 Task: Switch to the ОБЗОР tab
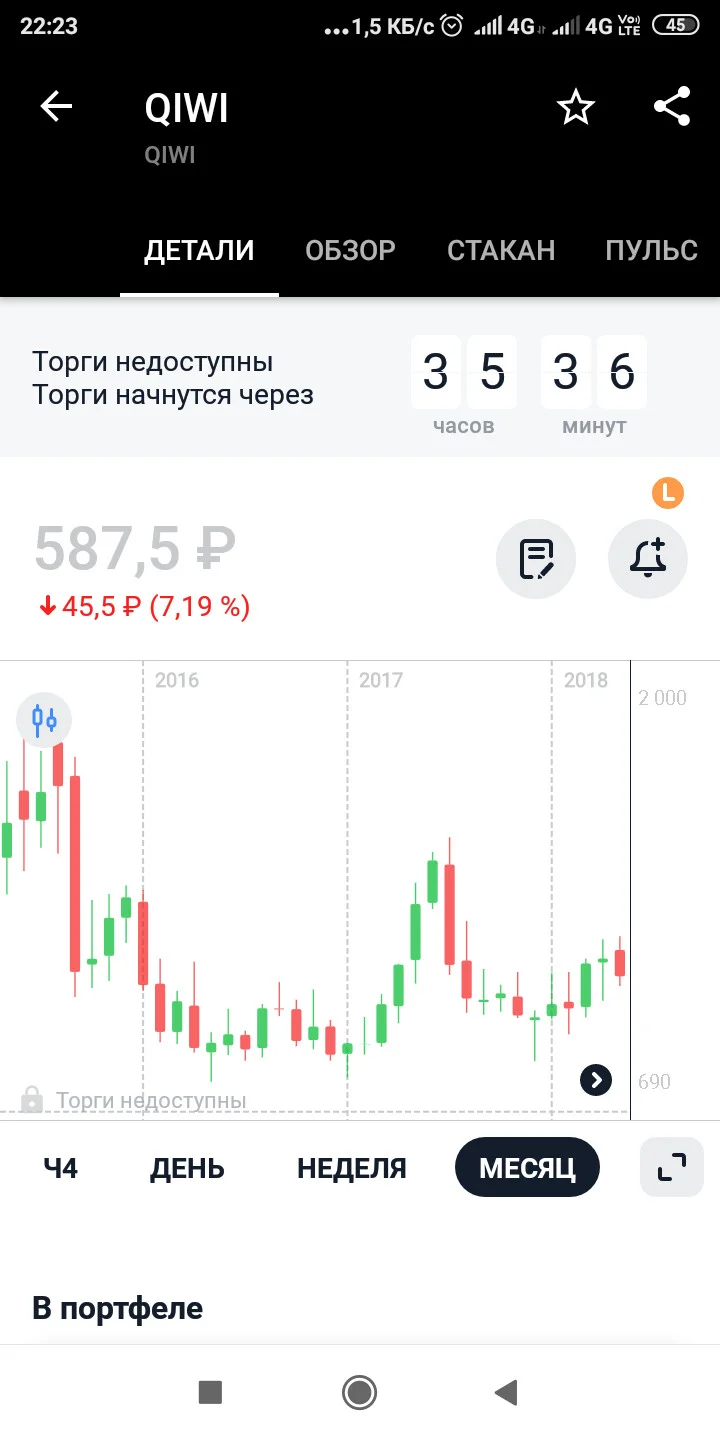pos(350,250)
